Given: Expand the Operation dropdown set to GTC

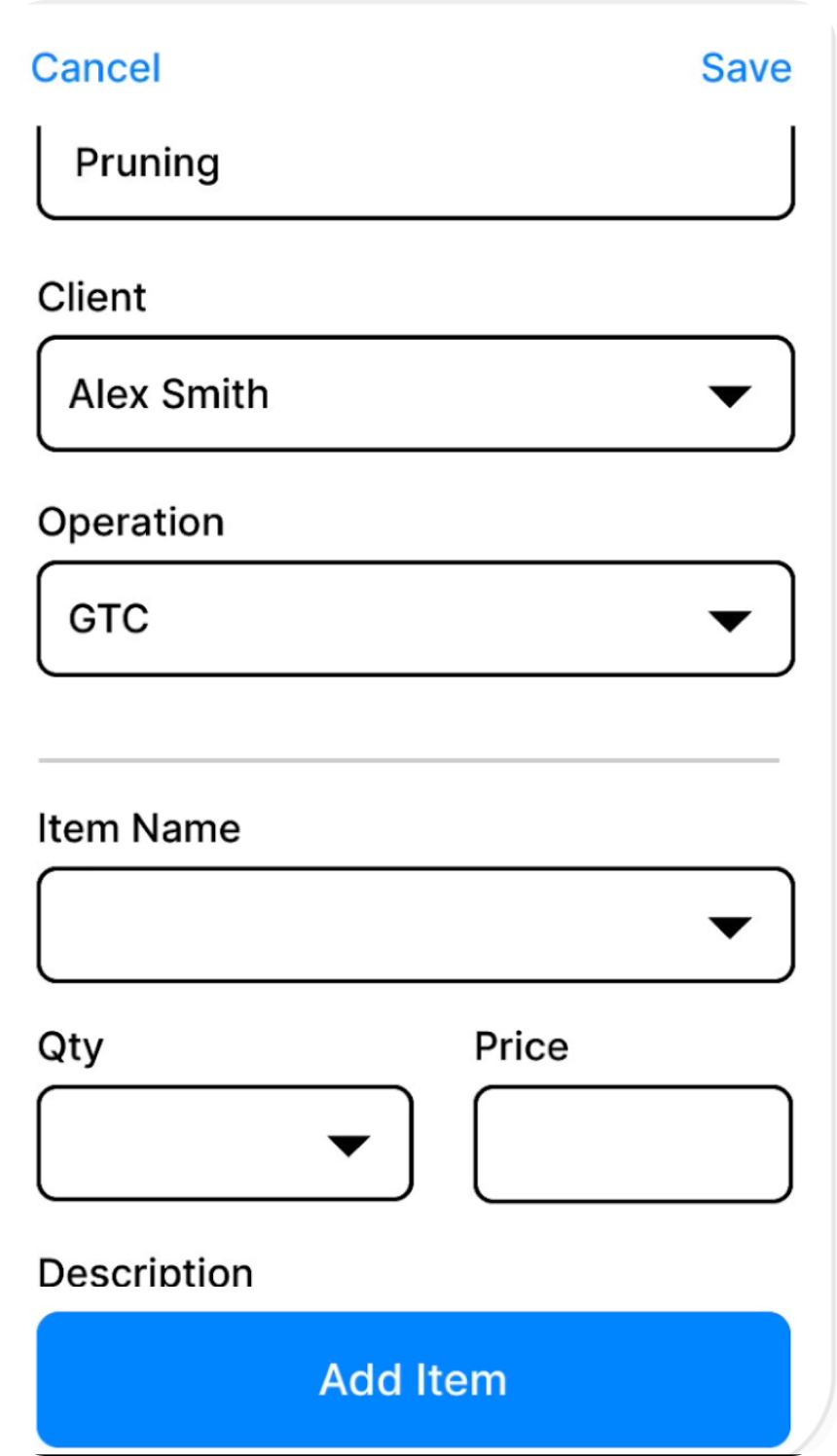Looking at the screenshot, I should coord(416,619).
